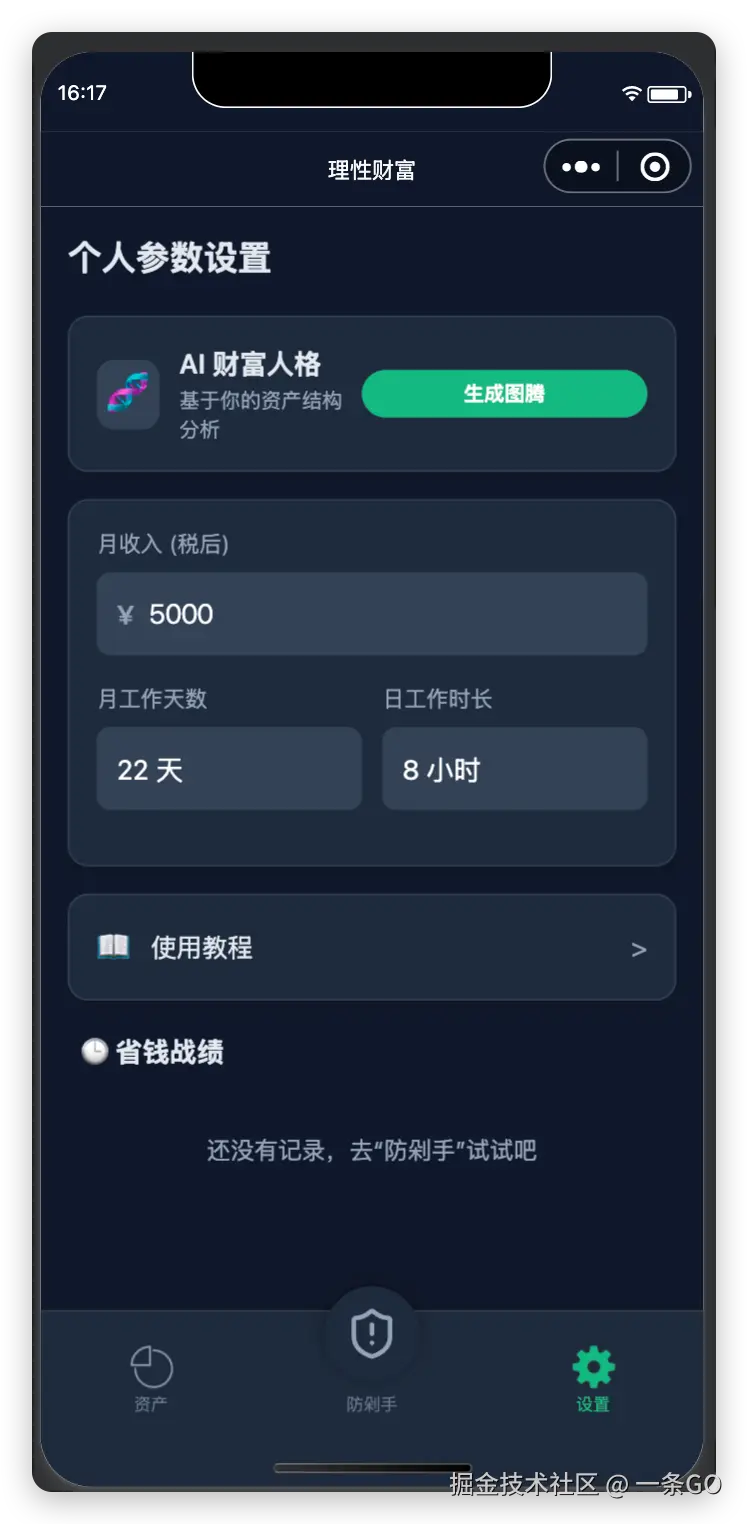Viewport: 748px width, 1524px height.
Task: Switch to the 资产 tab
Action: (x=151, y=1378)
